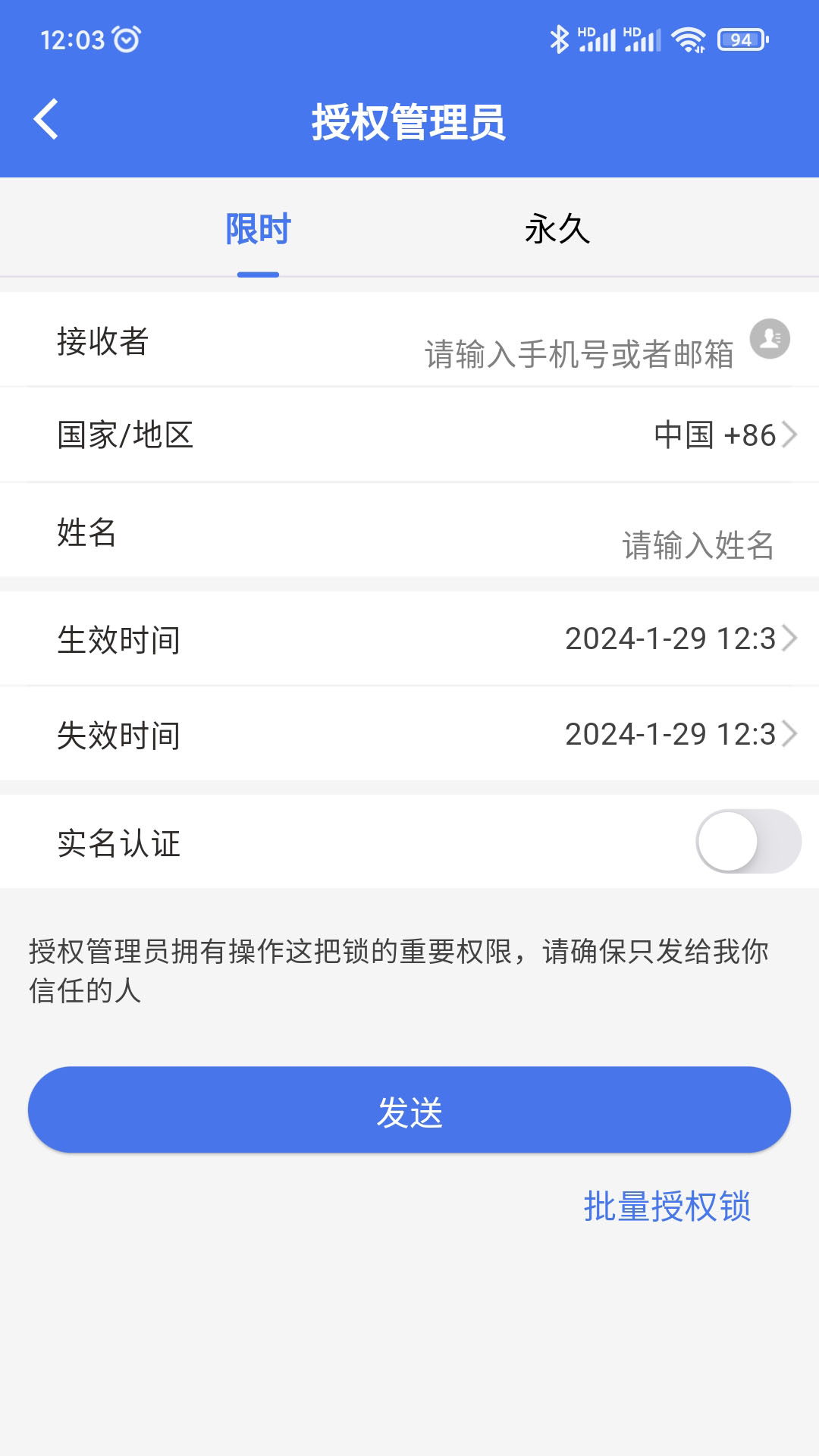Choose the 失效时间 expiry date
Screen dimensions: 819x1456
tap(679, 734)
